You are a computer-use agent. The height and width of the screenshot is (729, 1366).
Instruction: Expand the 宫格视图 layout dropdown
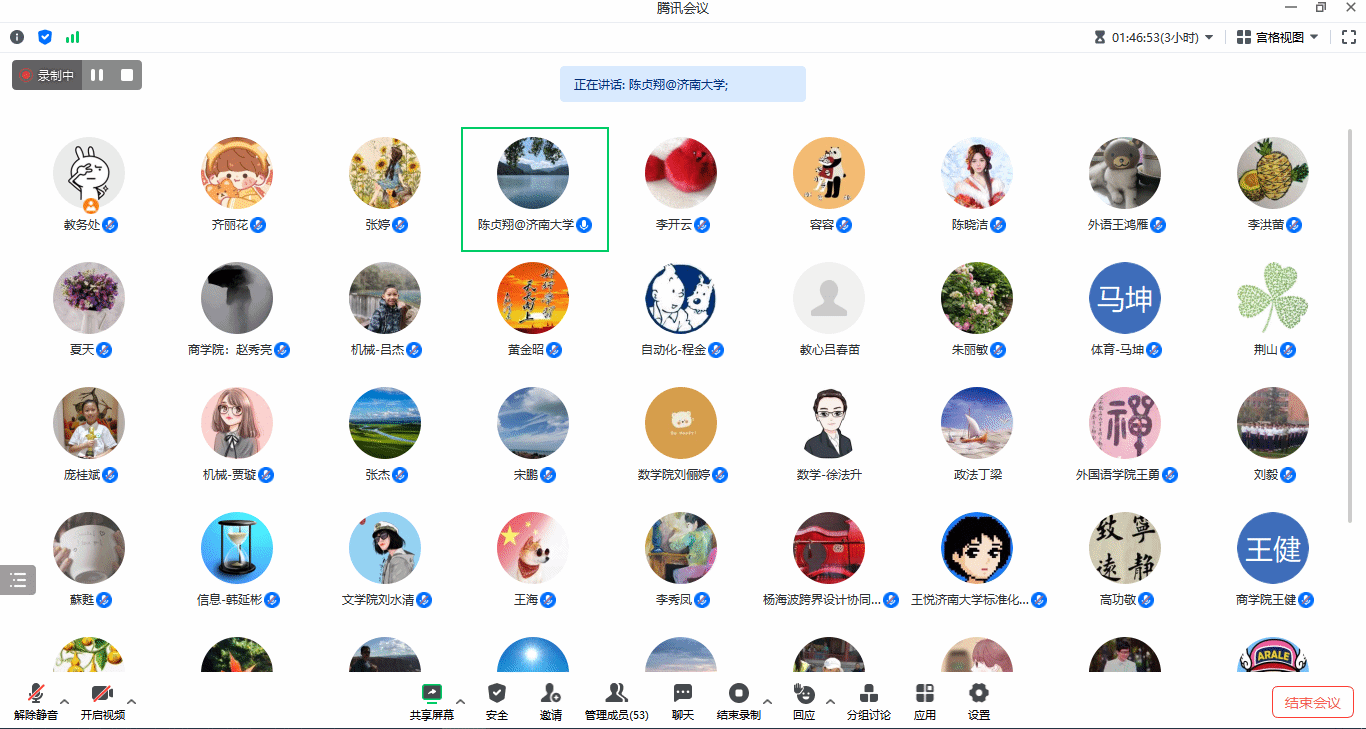click(x=1278, y=37)
